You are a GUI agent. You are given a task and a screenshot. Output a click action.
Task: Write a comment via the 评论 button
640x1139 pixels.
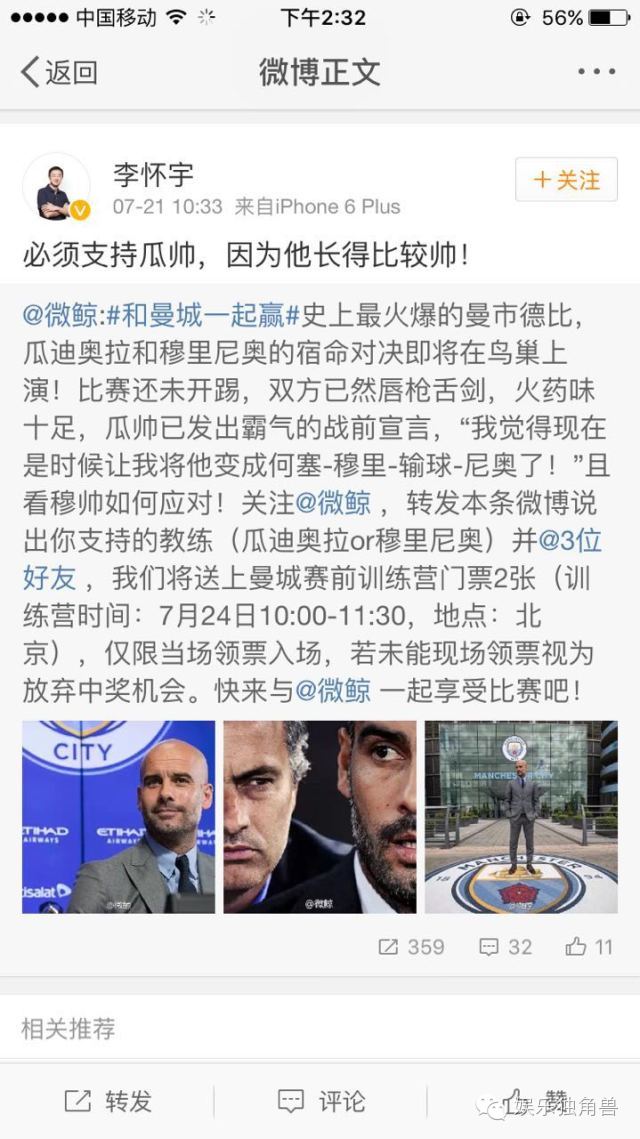321,1101
